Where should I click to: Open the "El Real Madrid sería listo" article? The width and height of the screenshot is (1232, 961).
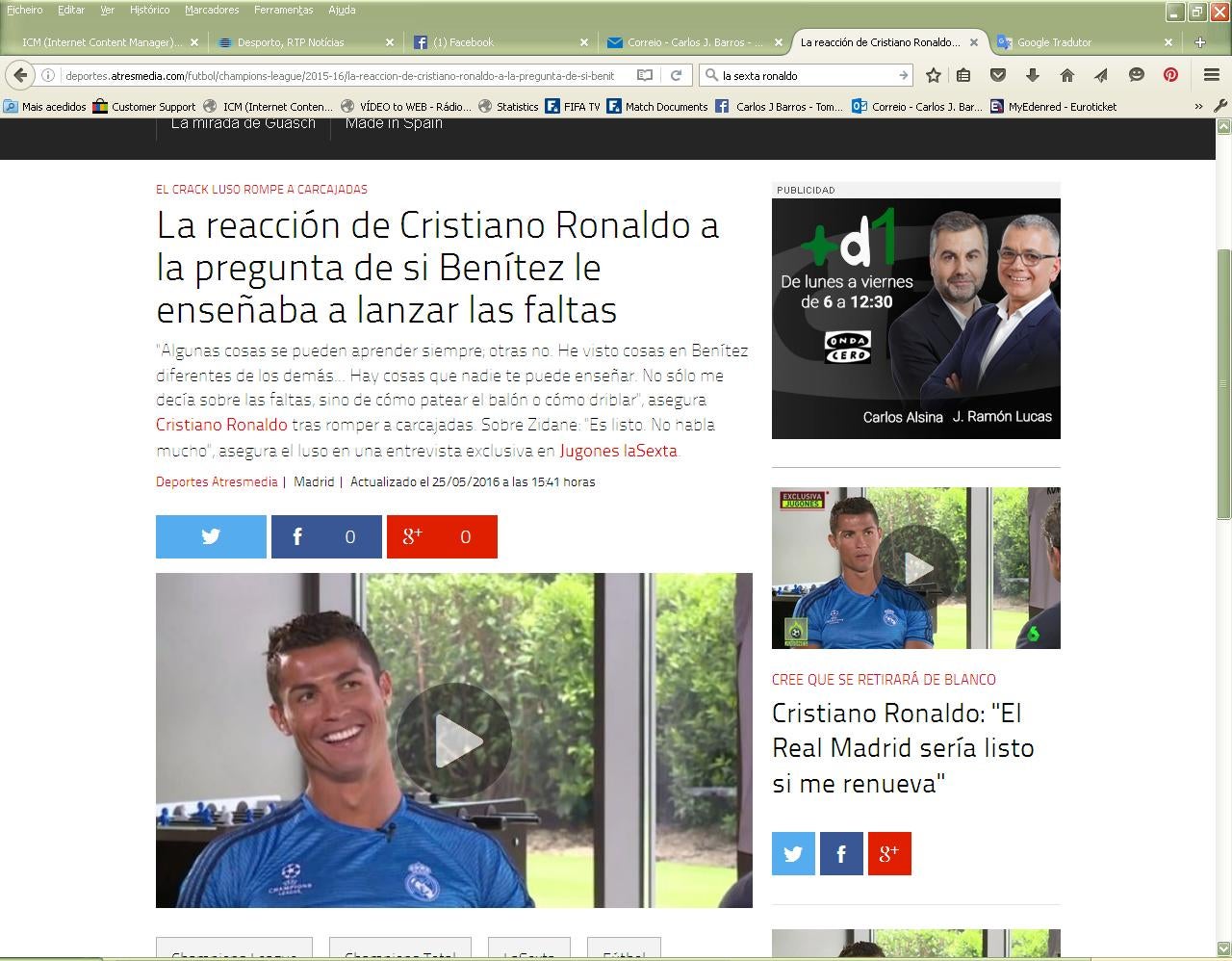[x=903, y=748]
